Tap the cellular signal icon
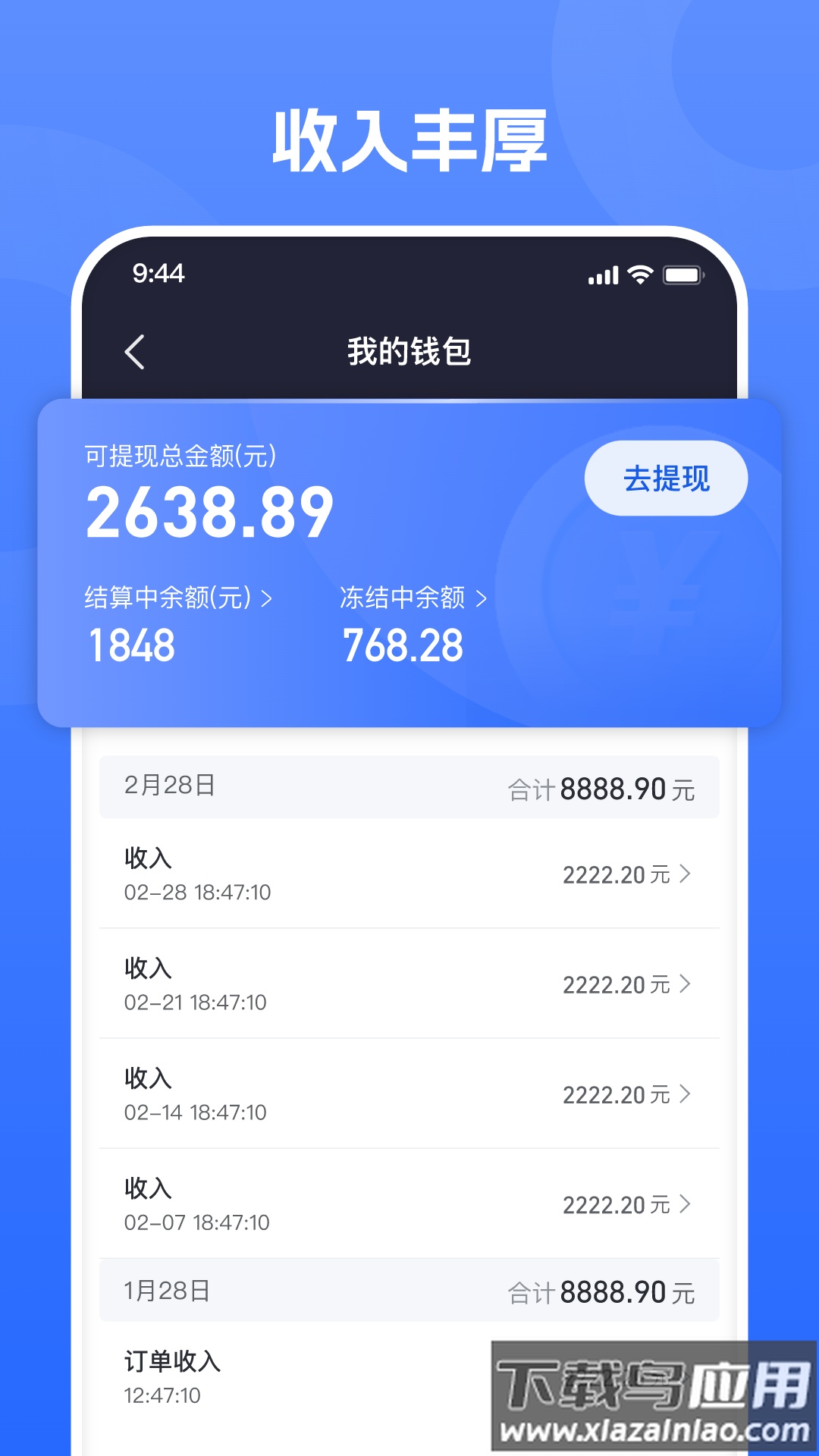Image resolution: width=819 pixels, height=1456 pixels. [601, 275]
